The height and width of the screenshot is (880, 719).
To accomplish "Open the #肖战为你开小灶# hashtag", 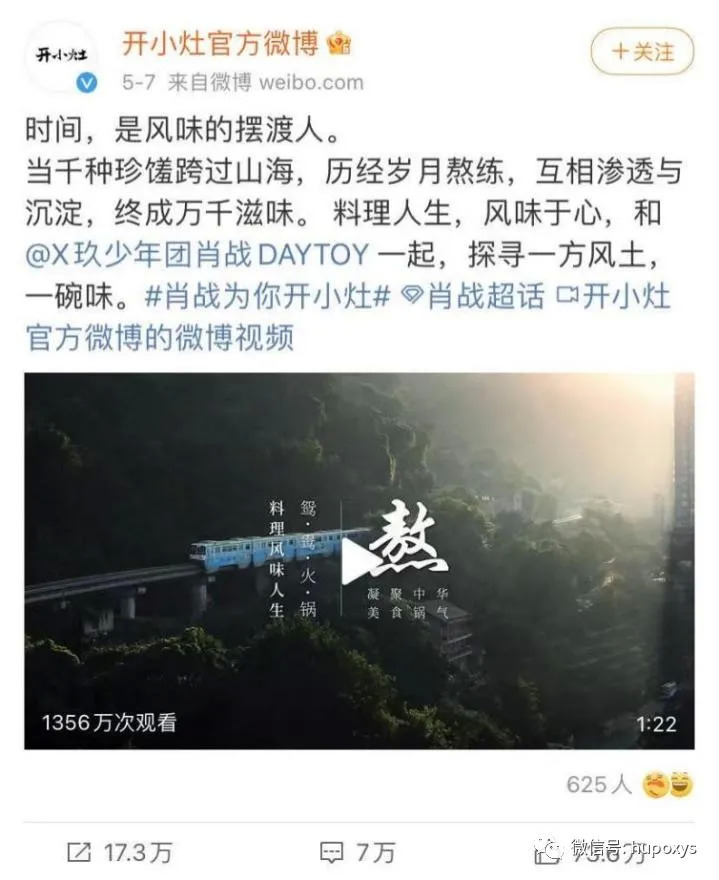I will (x=268, y=297).
